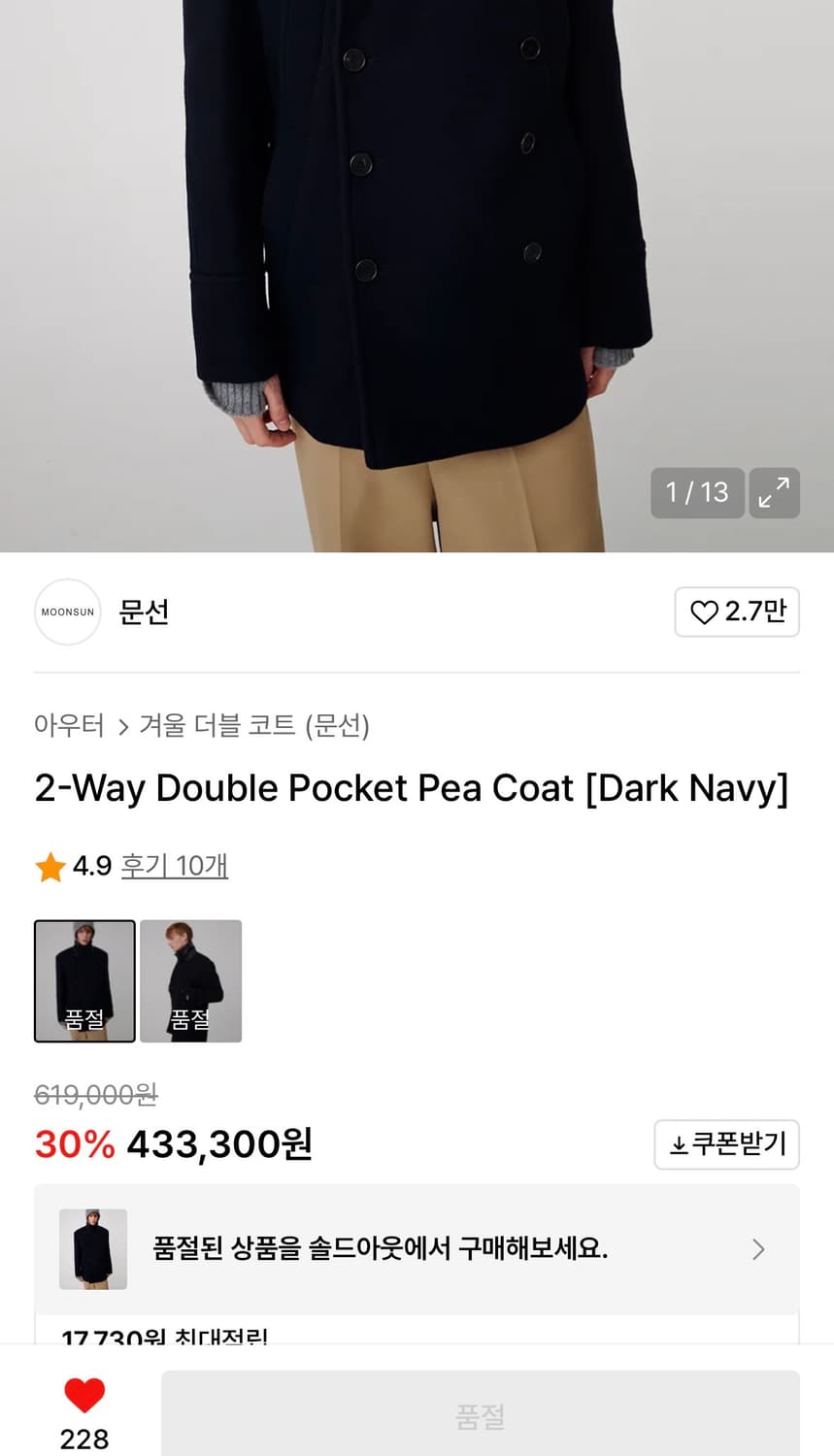834x1456 pixels.
Task: Tap the product thumbnail inside the 솔드아웃 banner
Action: point(93,1249)
